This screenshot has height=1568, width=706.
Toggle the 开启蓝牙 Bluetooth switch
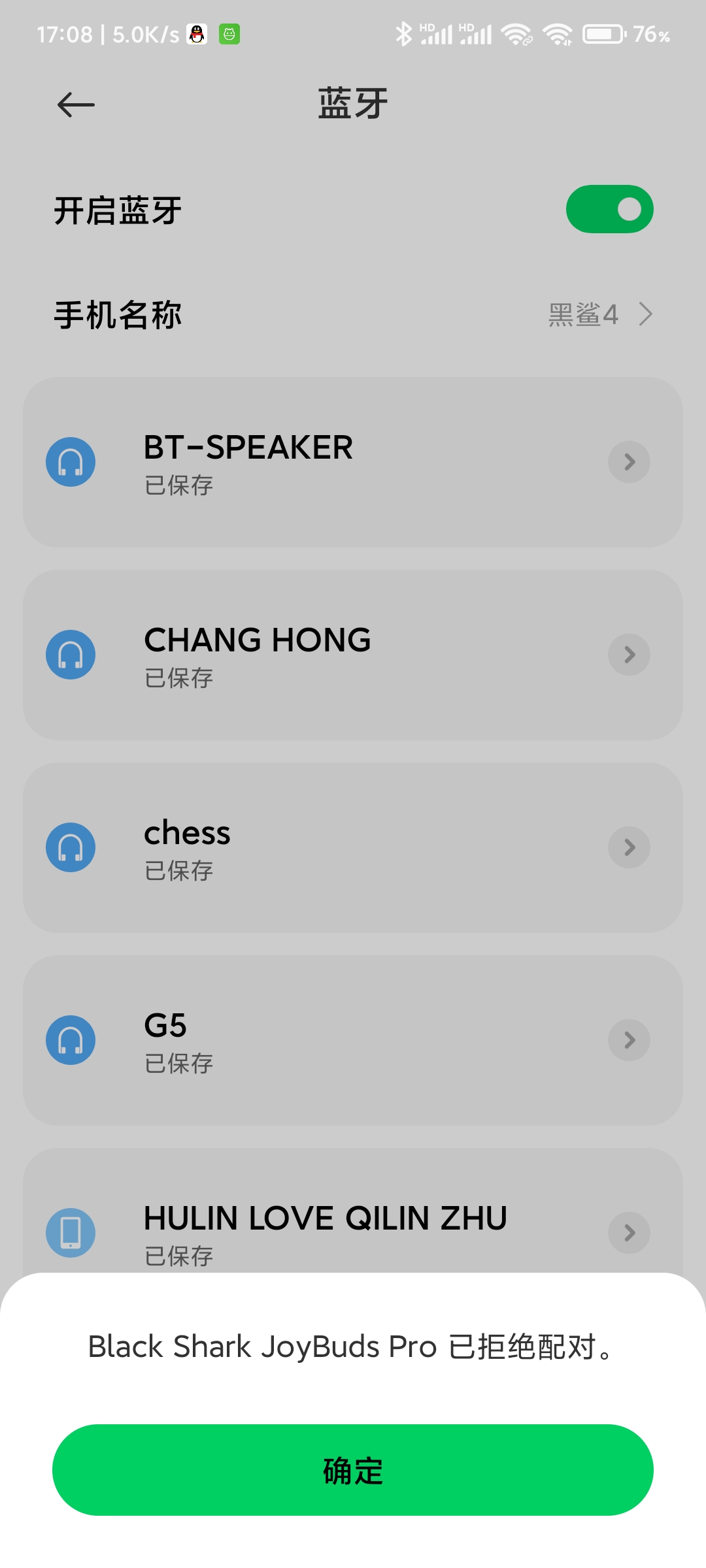(x=609, y=209)
